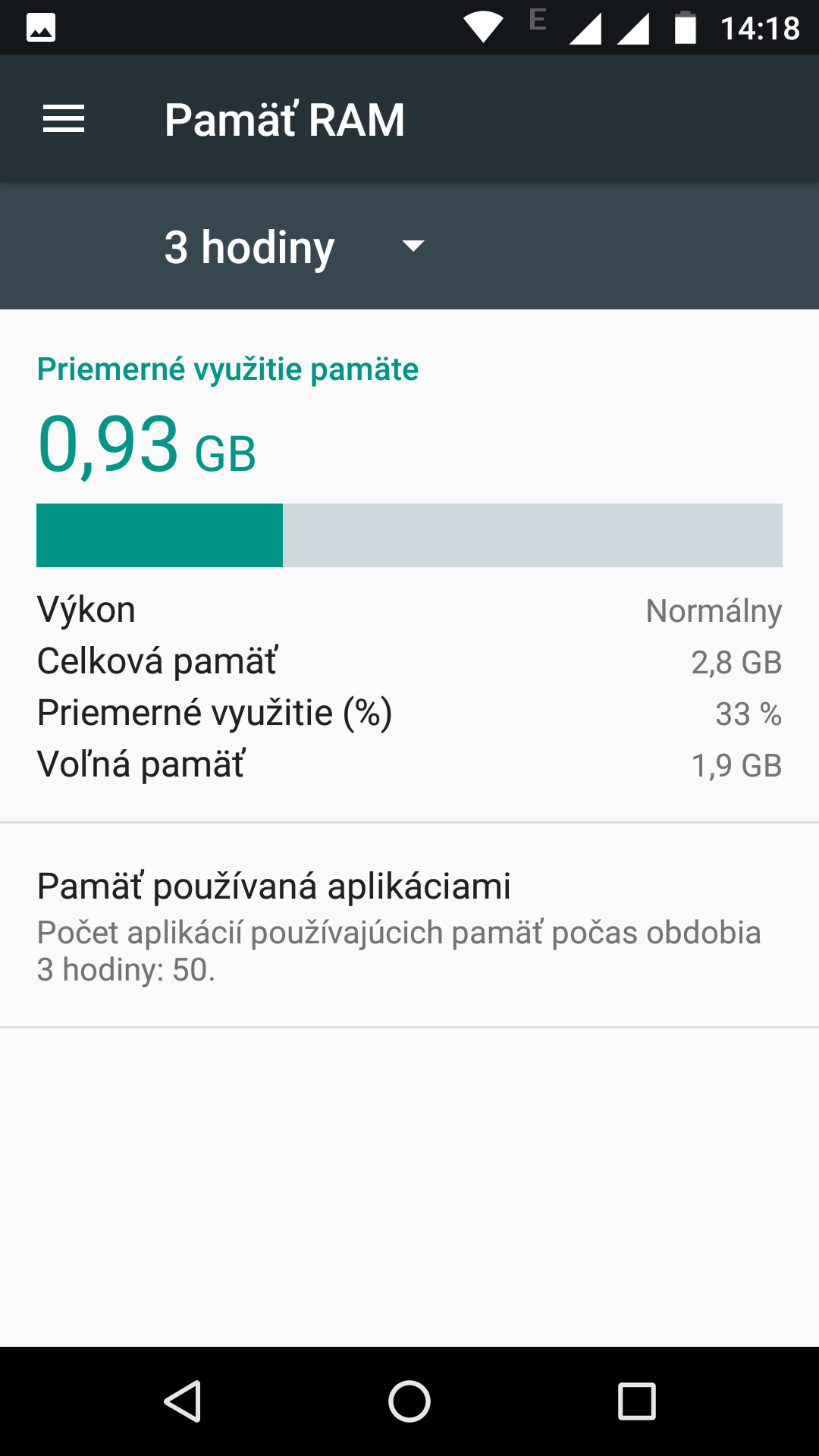Open the hamburger drawer menu

point(64,119)
